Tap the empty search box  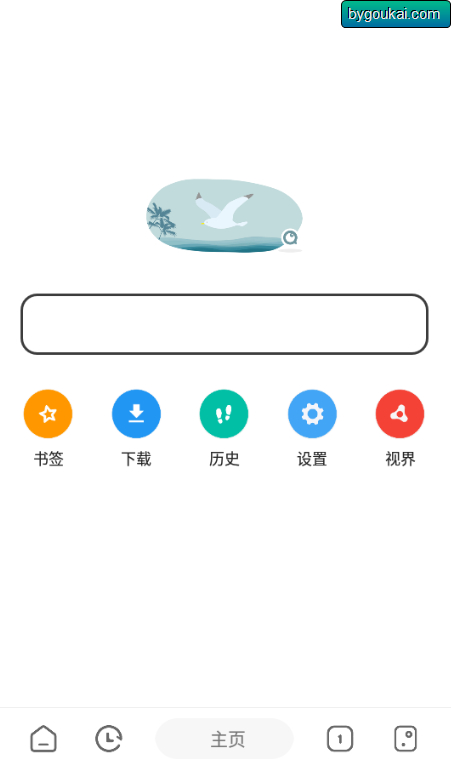pos(224,324)
